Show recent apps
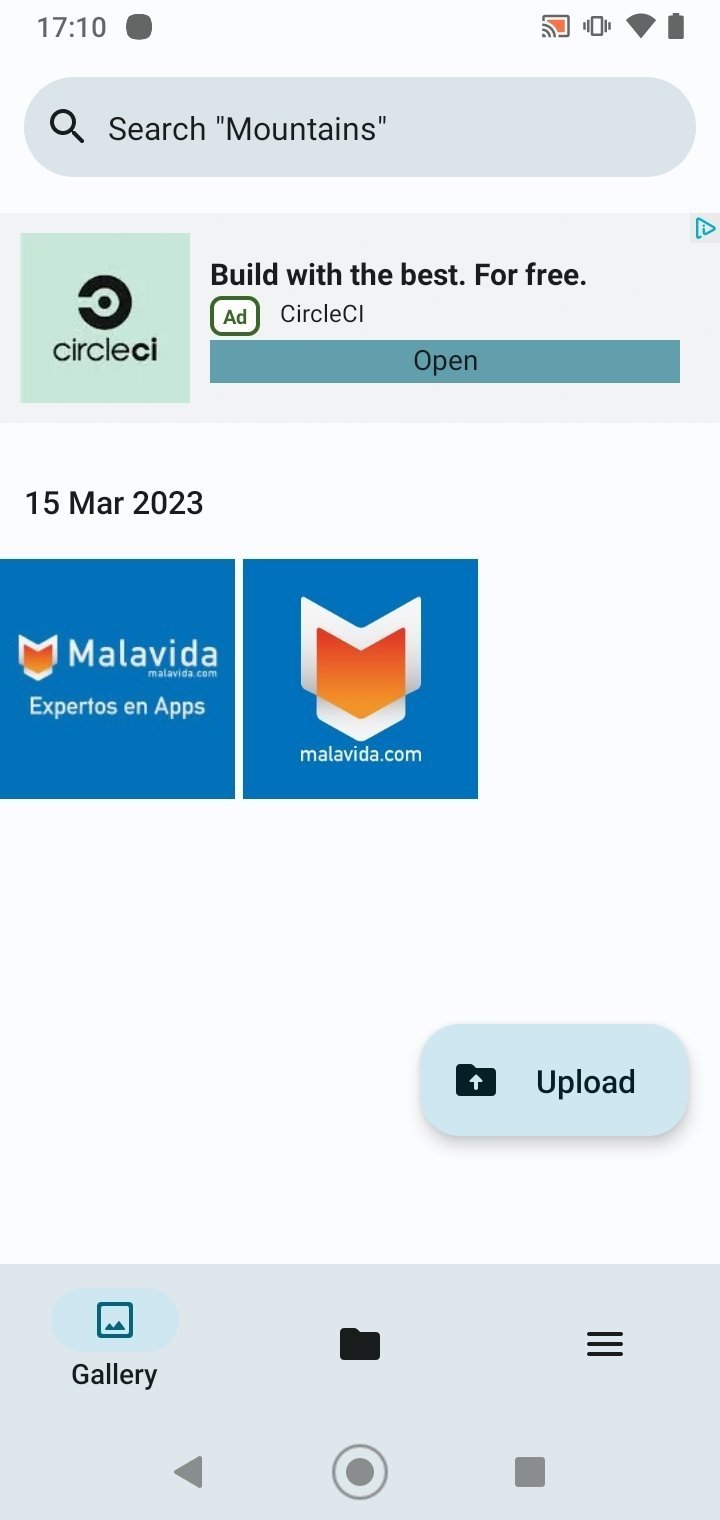720x1520 pixels. 530,1472
